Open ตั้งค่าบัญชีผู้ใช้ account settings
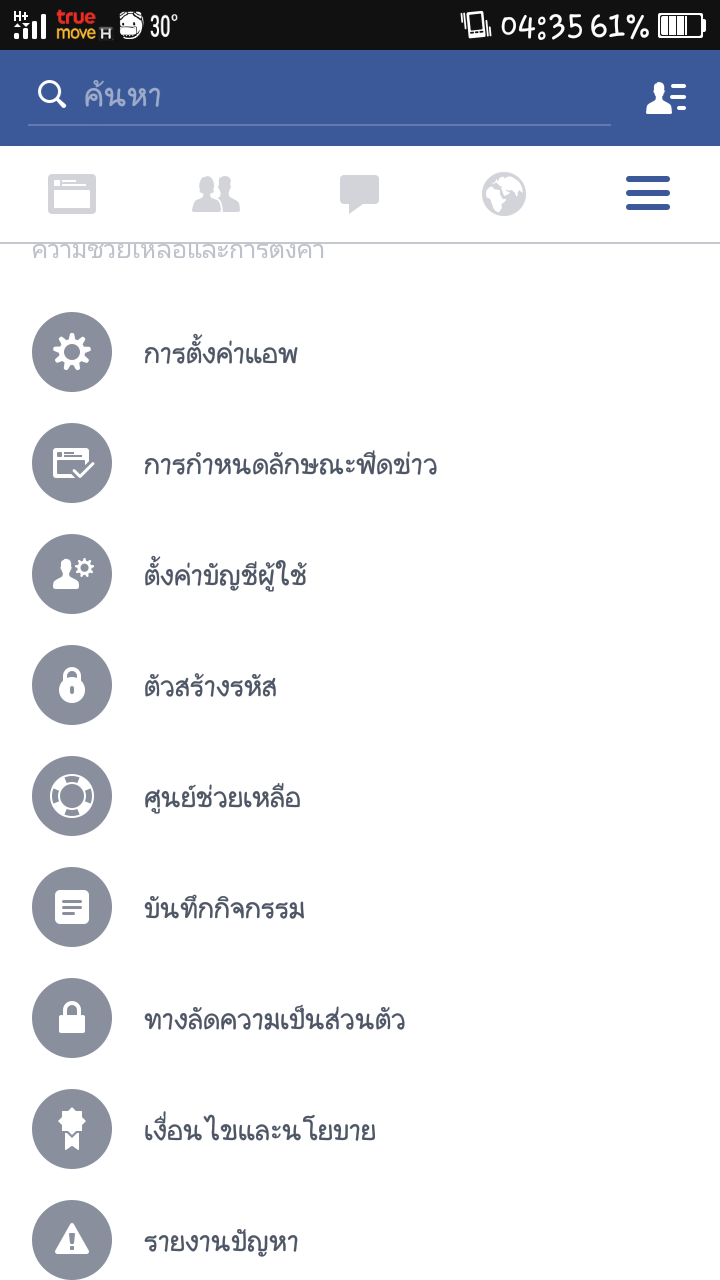This screenshot has width=720, height=1280. pos(360,574)
